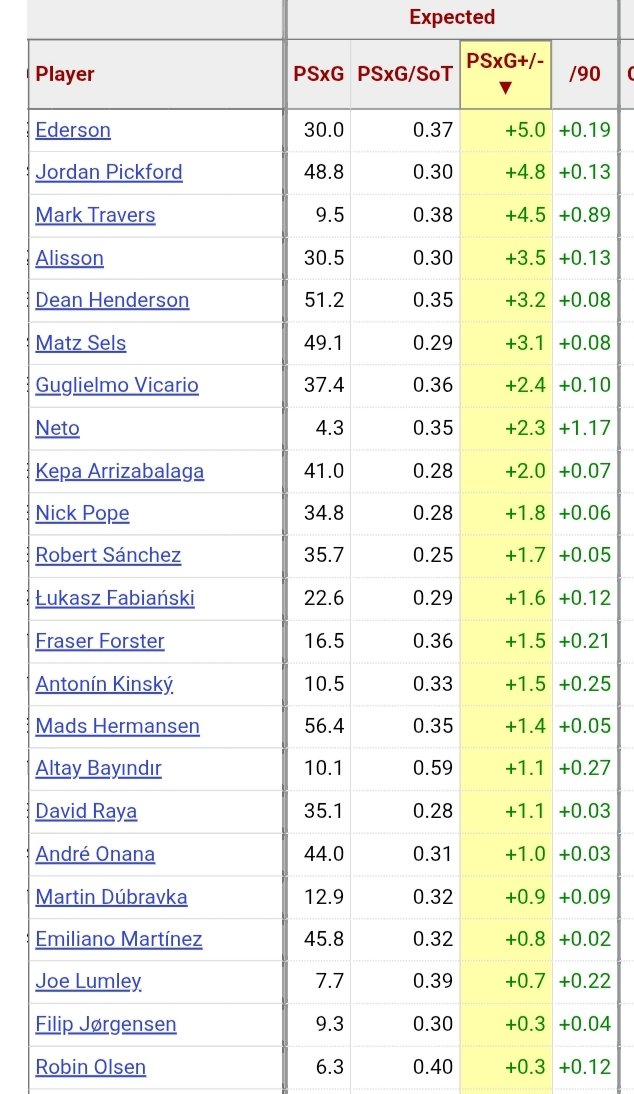View Mark Travers' profile

click(96, 215)
